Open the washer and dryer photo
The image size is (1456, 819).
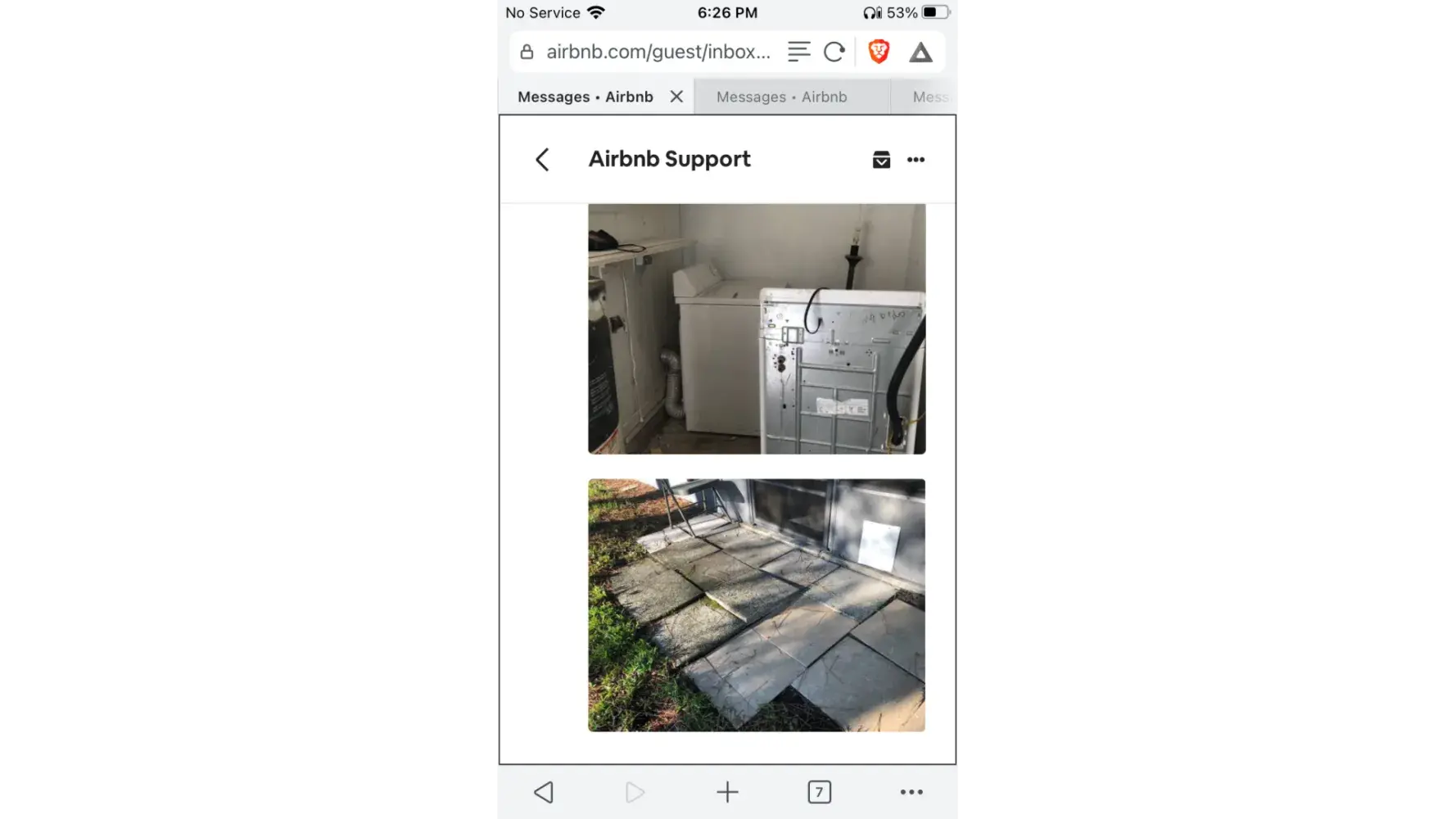(757, 328)
